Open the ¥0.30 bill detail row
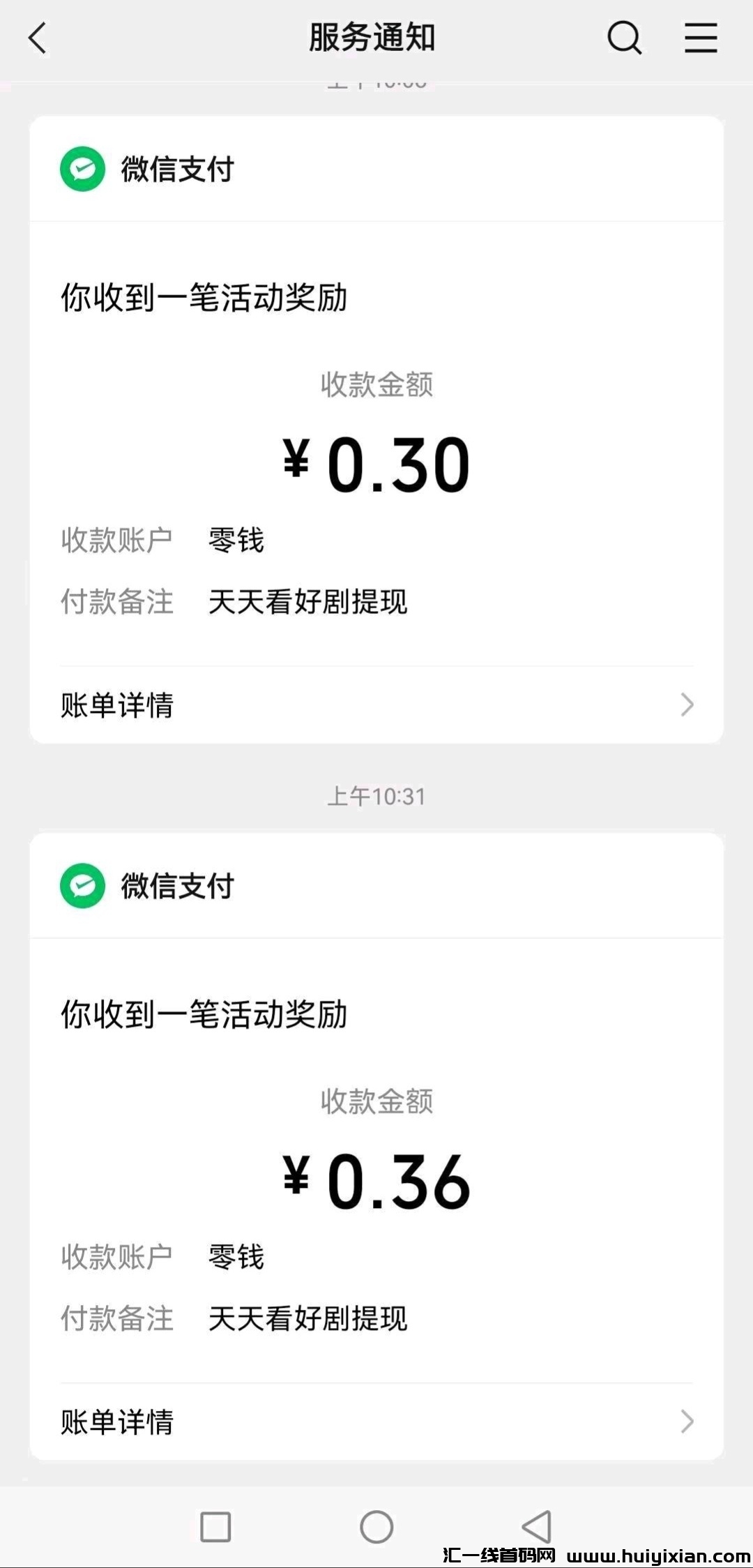This screenshot has height=1568, width=753. 376,706
